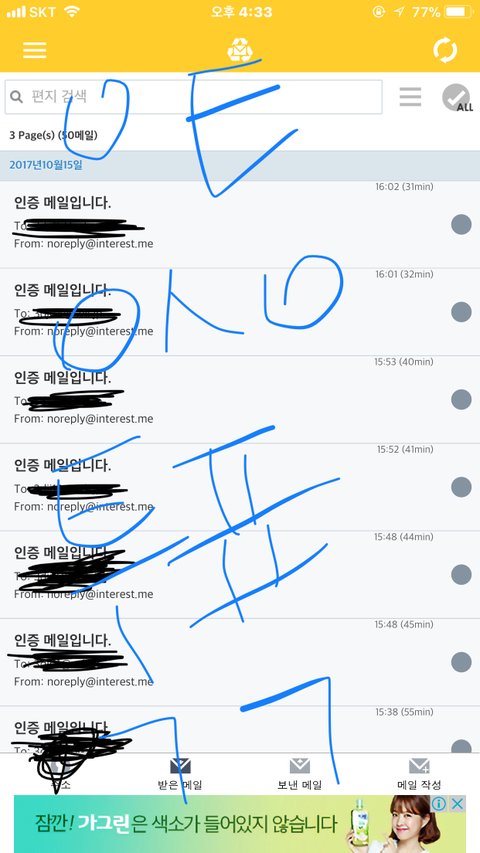
Task: Switch to the 받은 메일 tab
Action: click(180, 774)
